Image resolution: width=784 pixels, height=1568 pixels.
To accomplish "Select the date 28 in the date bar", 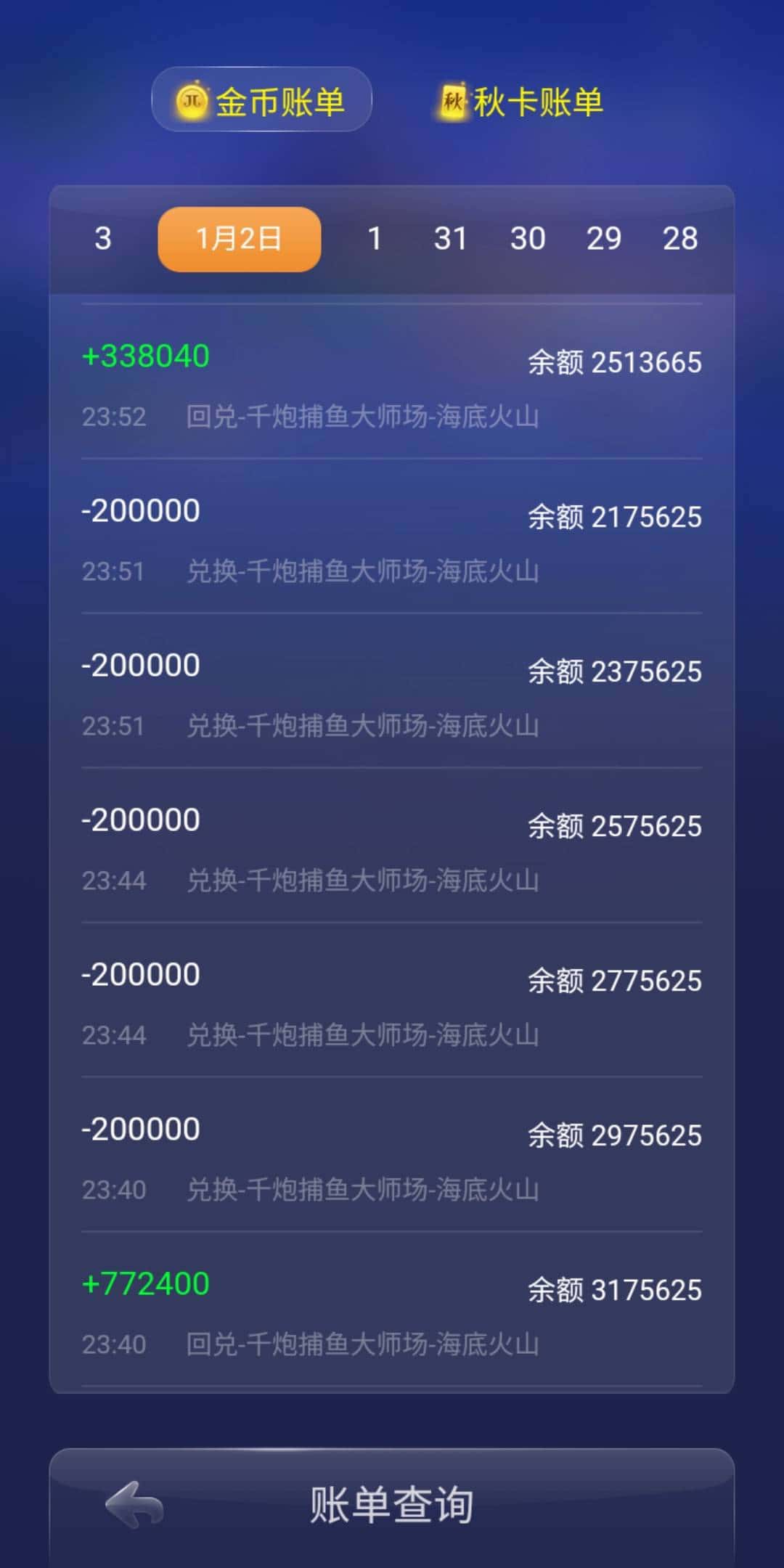I will (x=679, y=238).
